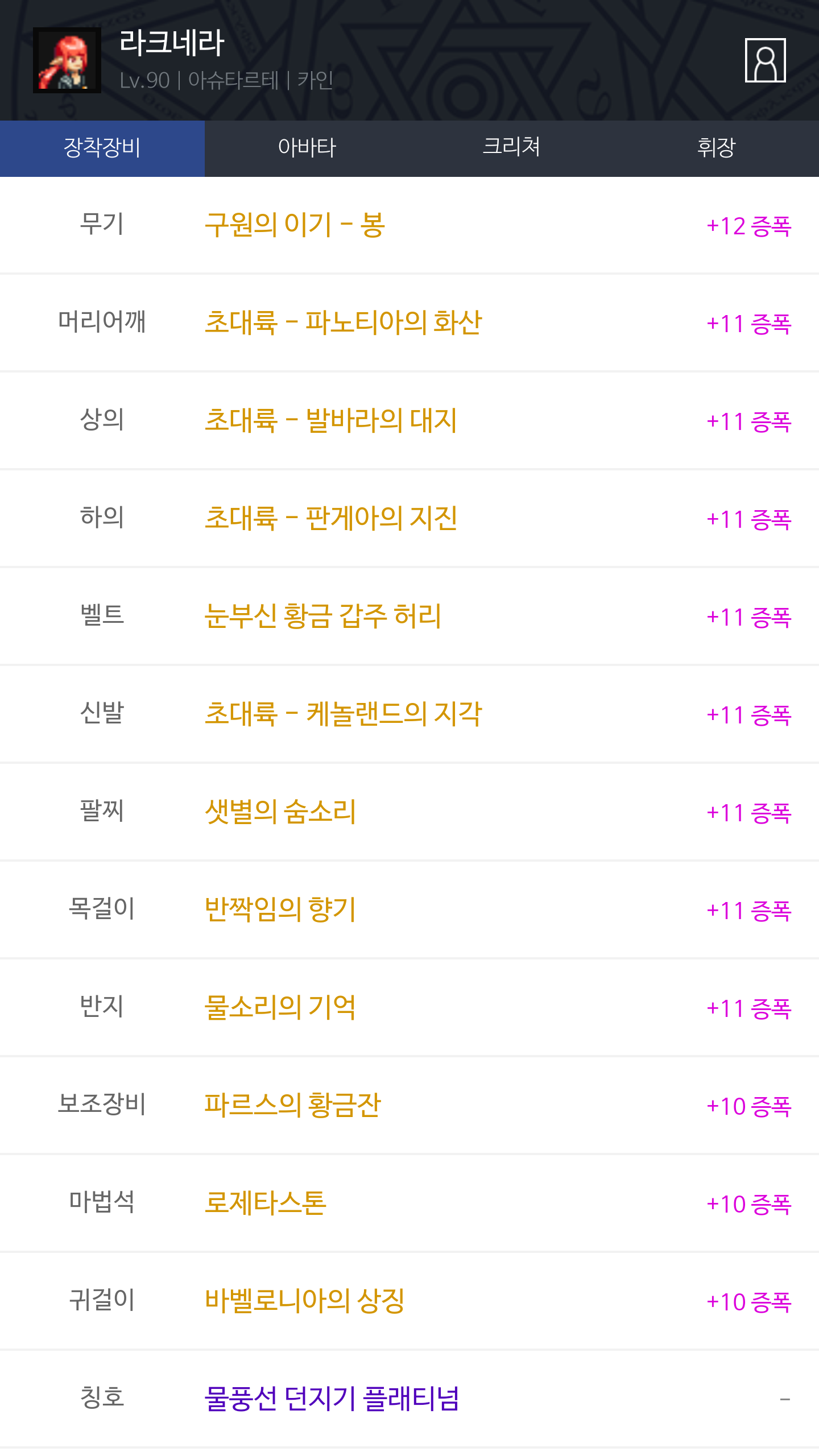Open ring 물소리의 기억

coord(280,1008)
